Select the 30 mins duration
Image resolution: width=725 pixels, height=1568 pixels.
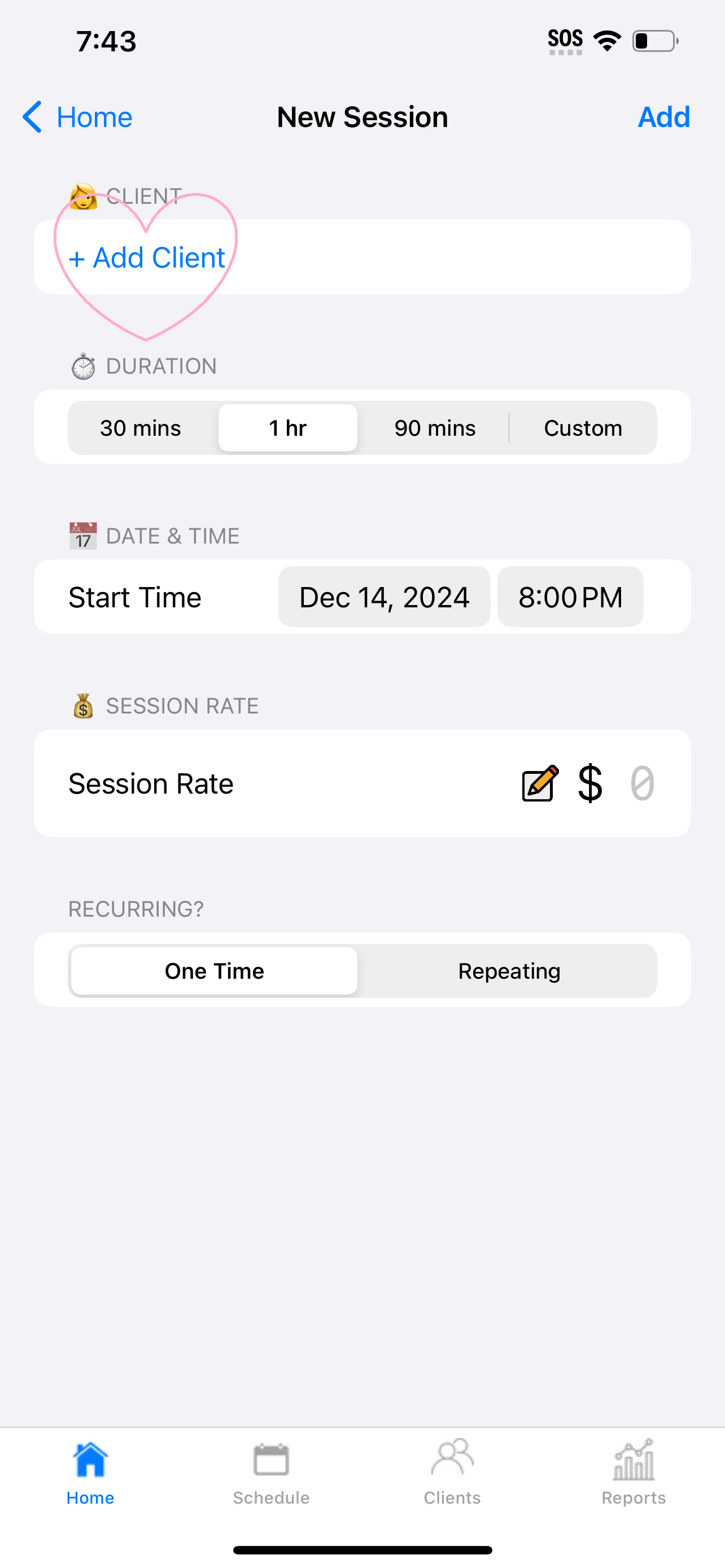click(x=141, y=428)
